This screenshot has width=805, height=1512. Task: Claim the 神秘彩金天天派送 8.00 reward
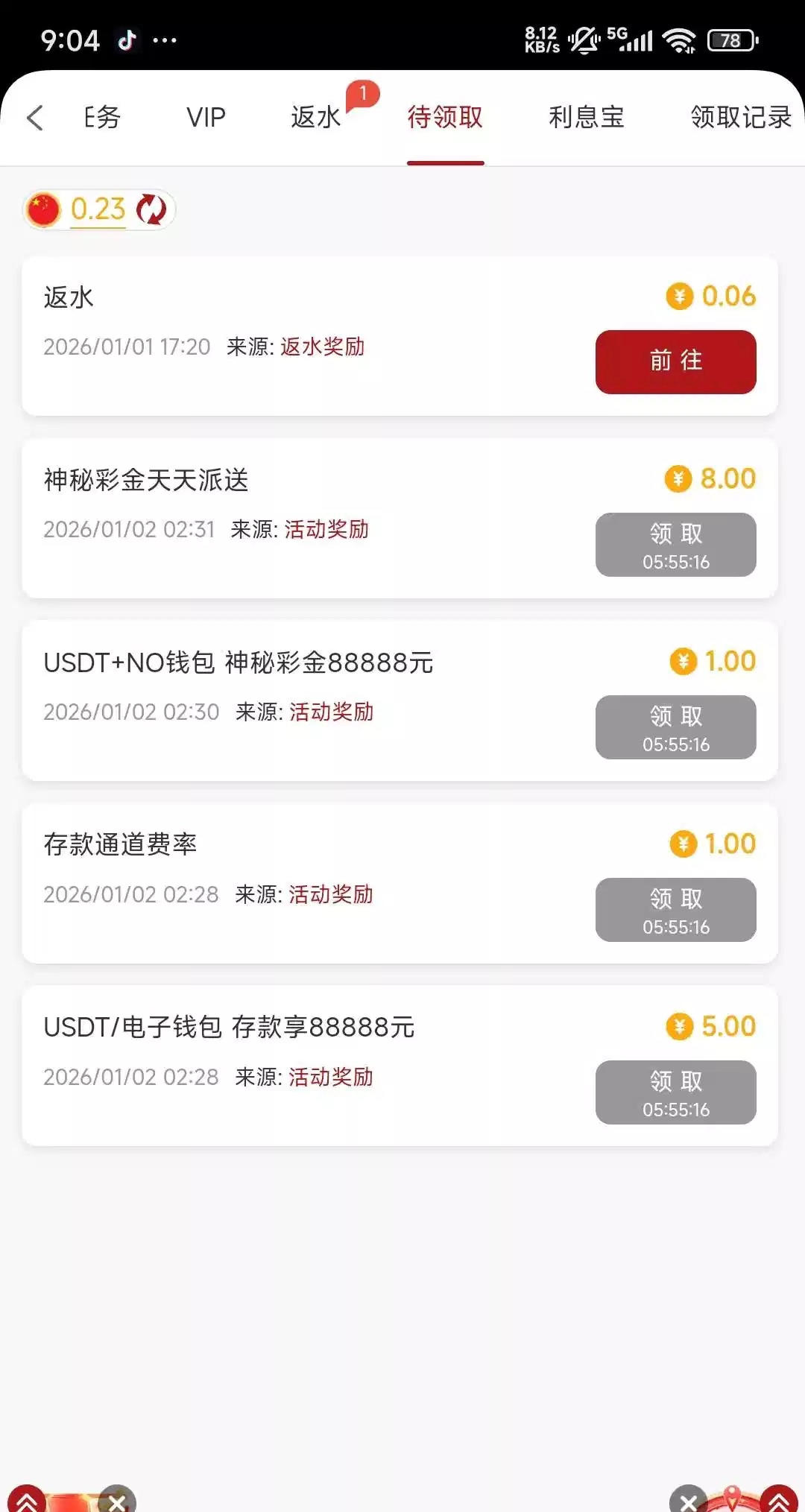(675, 545)
